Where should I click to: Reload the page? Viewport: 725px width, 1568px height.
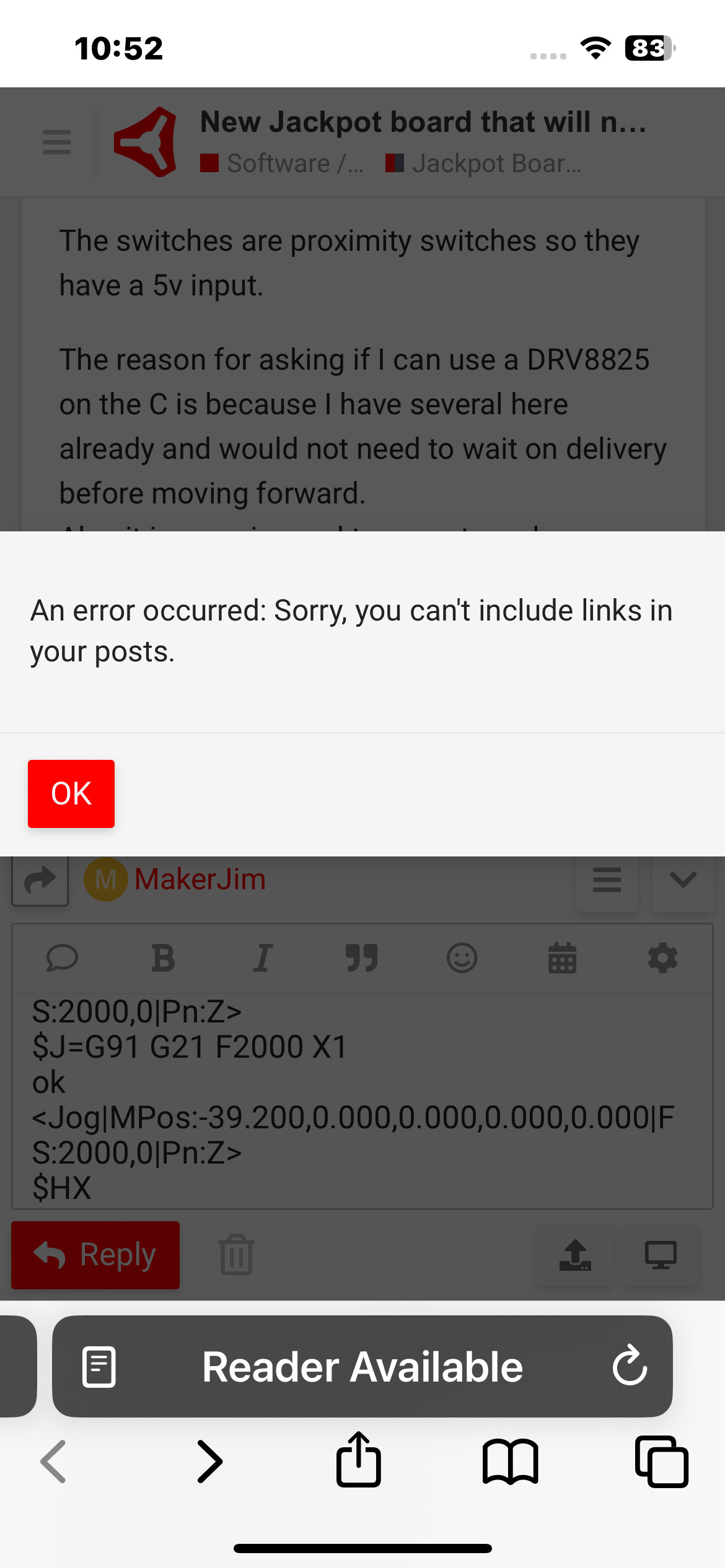(x=630, y=1365)
